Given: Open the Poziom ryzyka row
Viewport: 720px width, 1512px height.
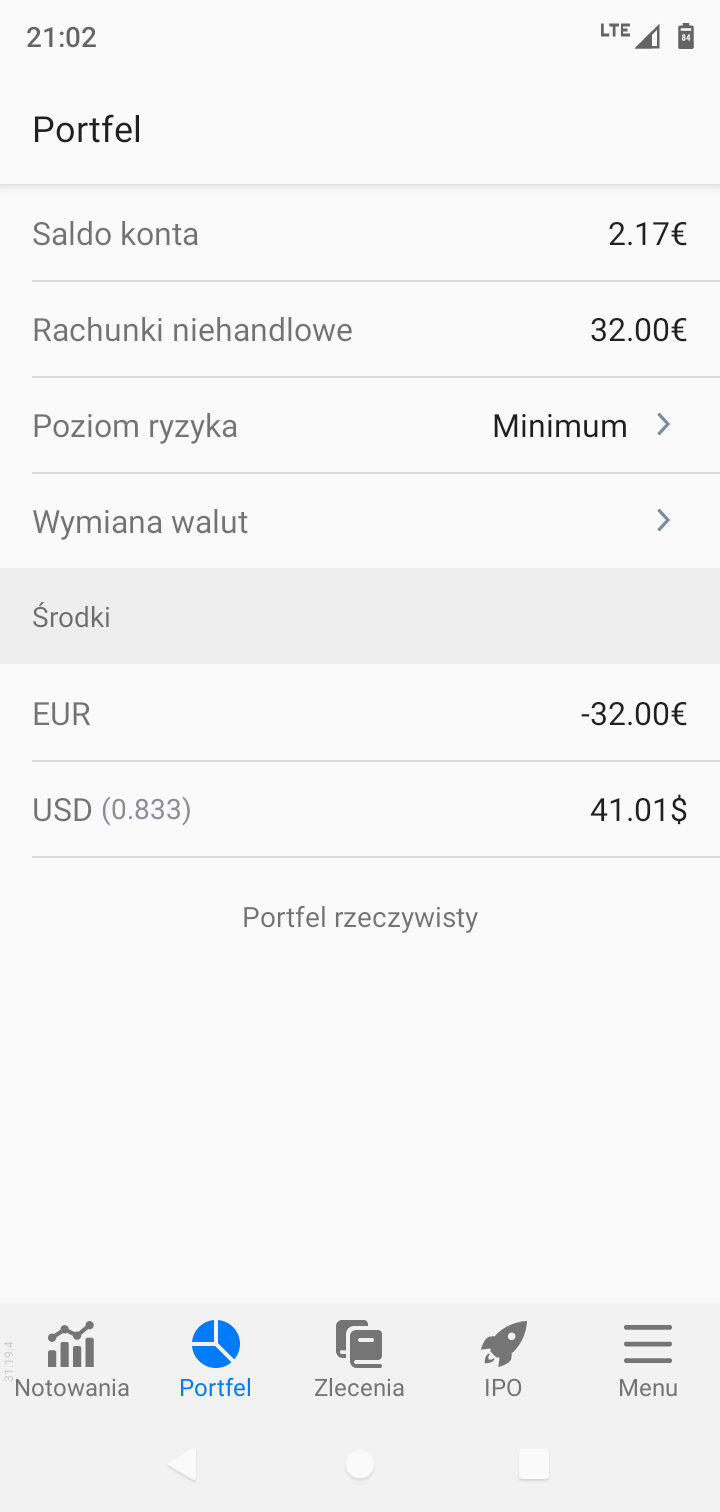Looking at the screenshot, I should click(x=360, y=426).
